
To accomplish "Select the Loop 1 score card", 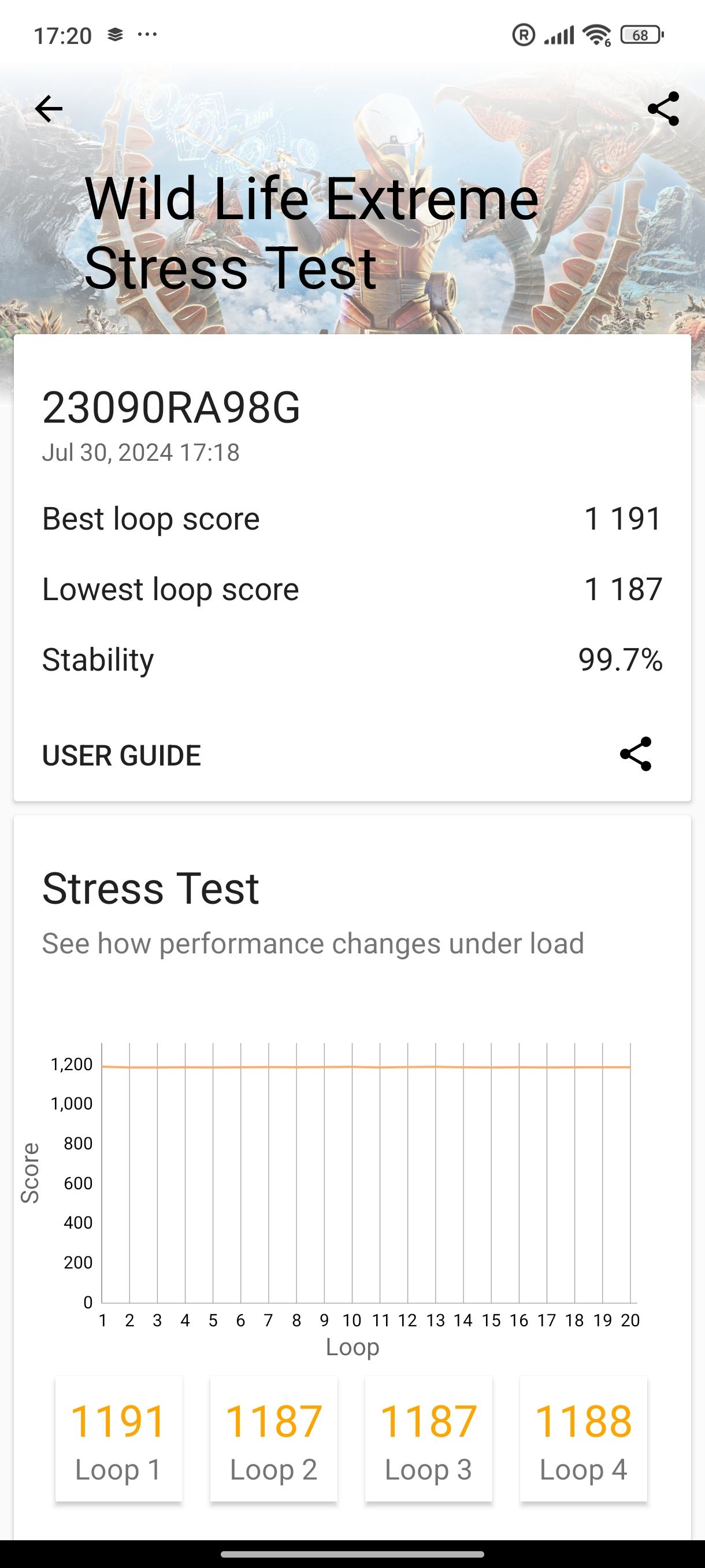I will 118,1439.
